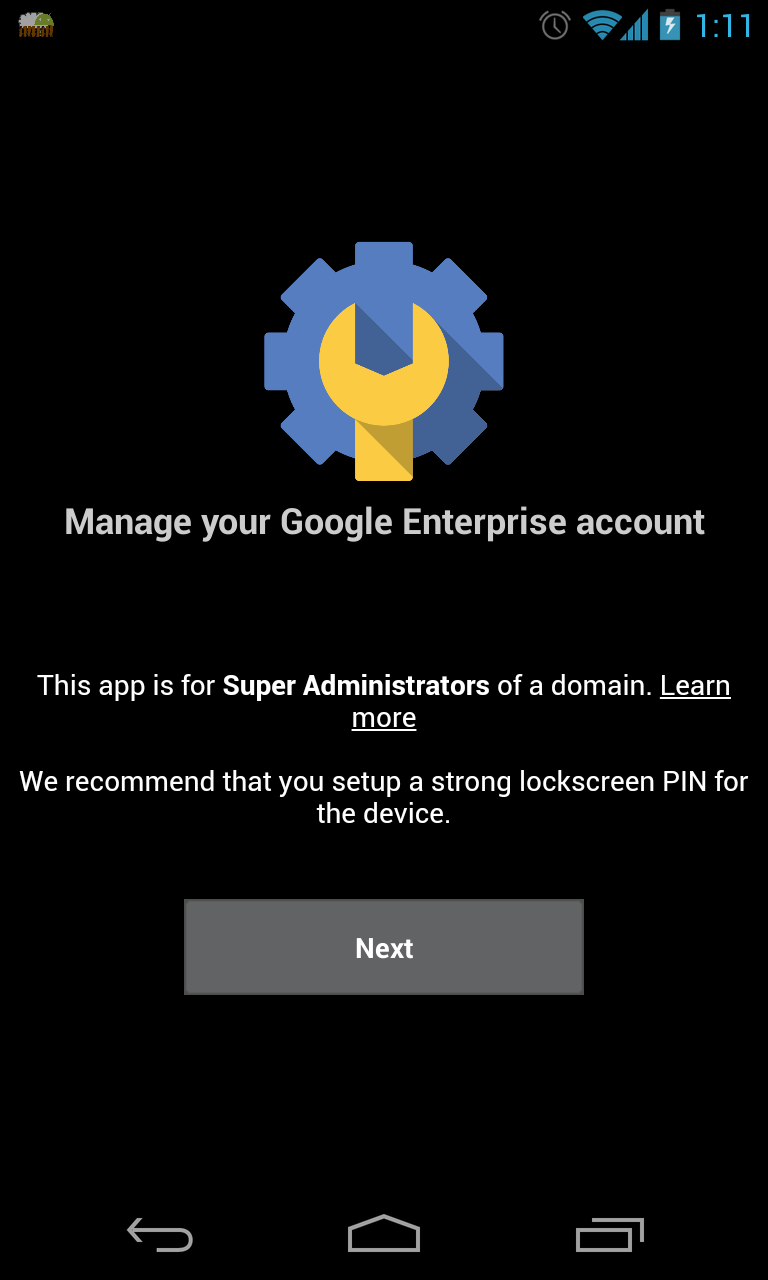Tap the Home navigation button
Viewport: 768px width, 1280px height.
[x=384, y=1235]
